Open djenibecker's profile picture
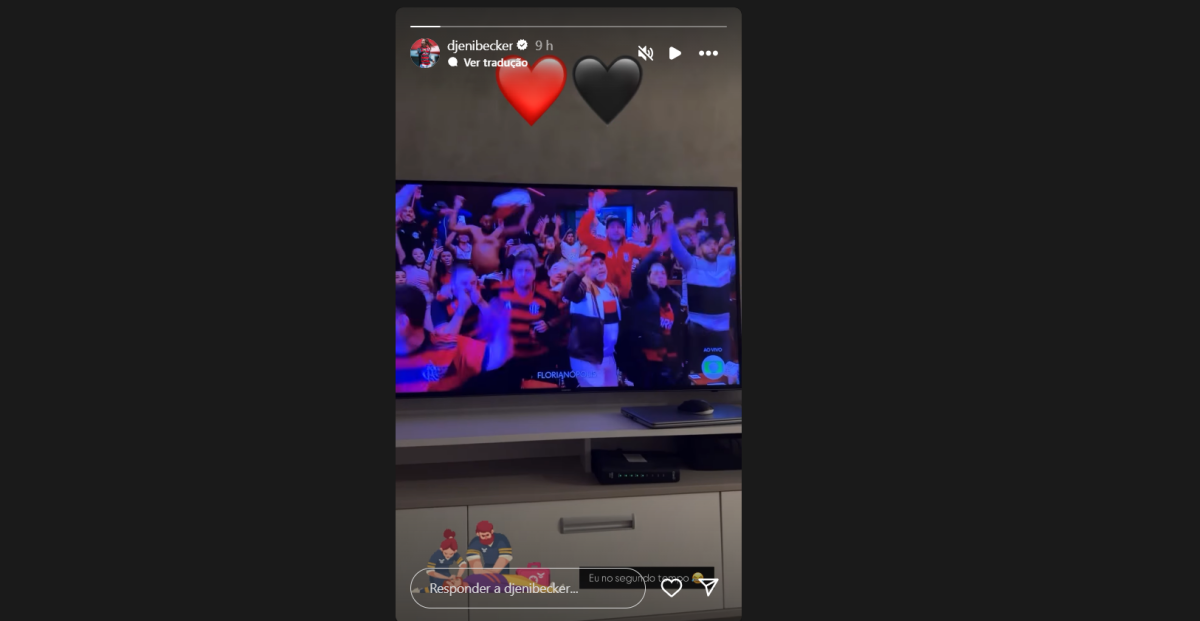The width and height of the screenshot is (1200, 621). tap(425, 53)
